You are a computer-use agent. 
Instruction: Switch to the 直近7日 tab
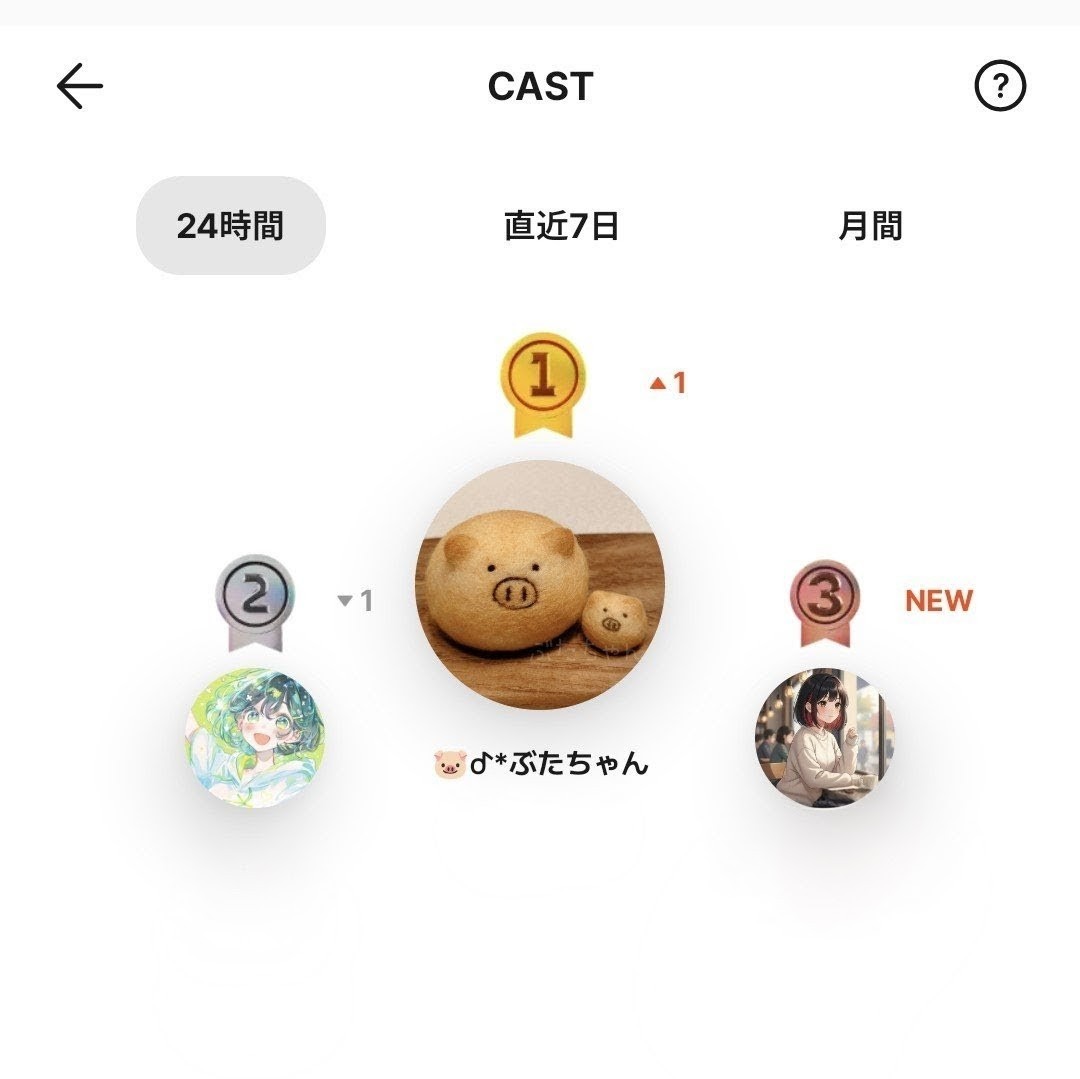(561, 226)
